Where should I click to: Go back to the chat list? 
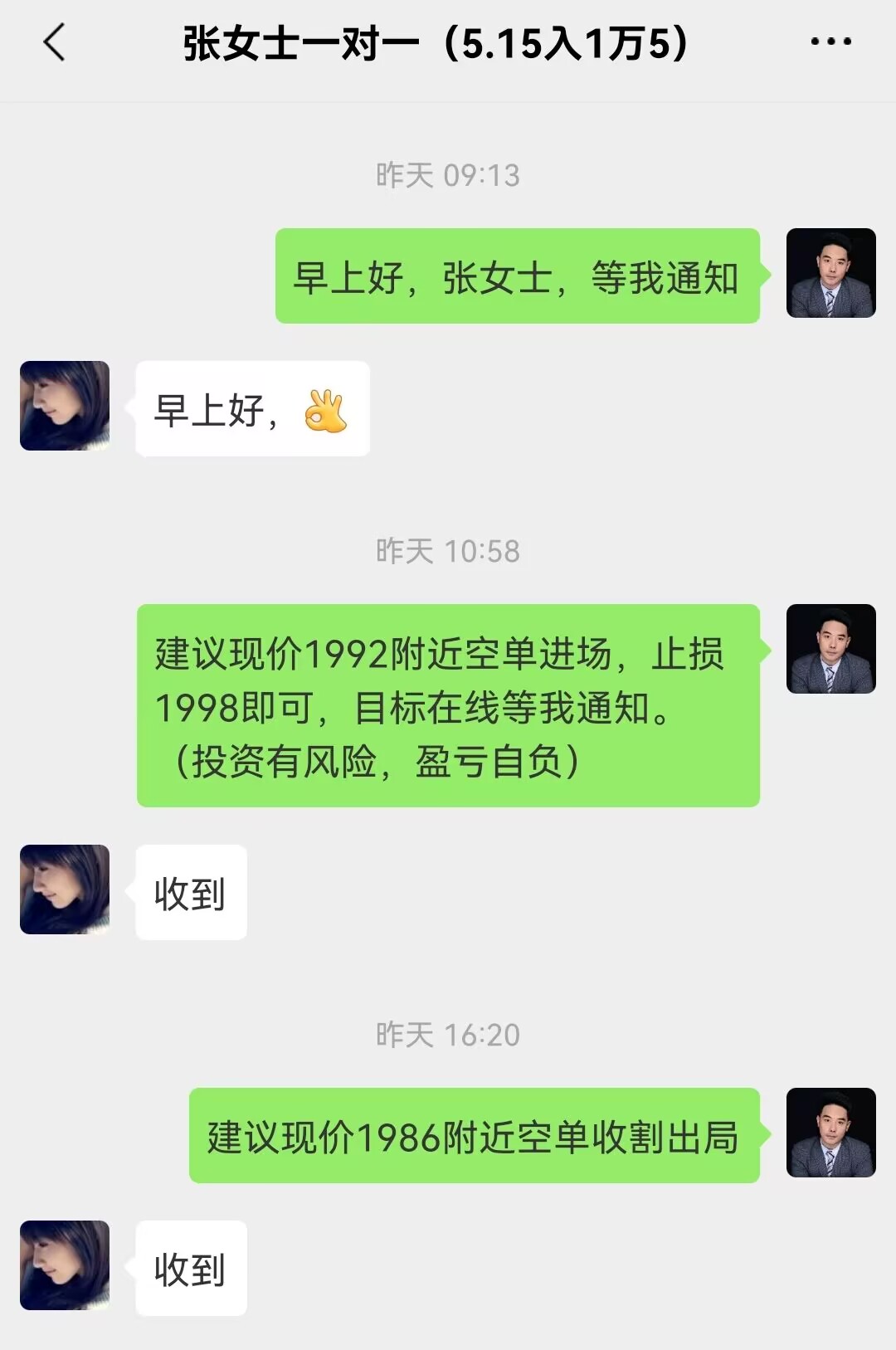55,42
